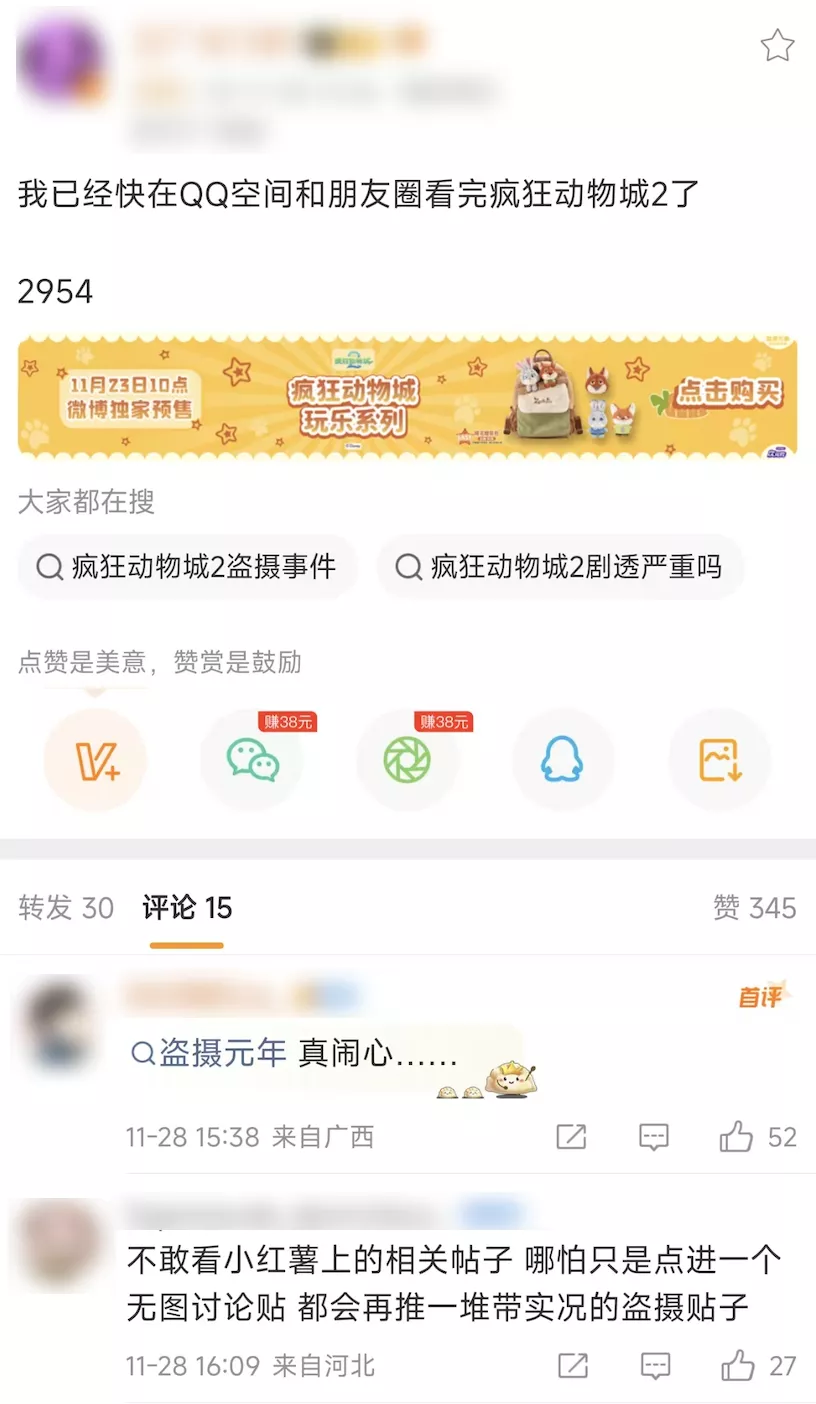Screen dimensions: 816x1404
Task: Switch to the 转发 30 tab
Action: click(x=66, y=908)
